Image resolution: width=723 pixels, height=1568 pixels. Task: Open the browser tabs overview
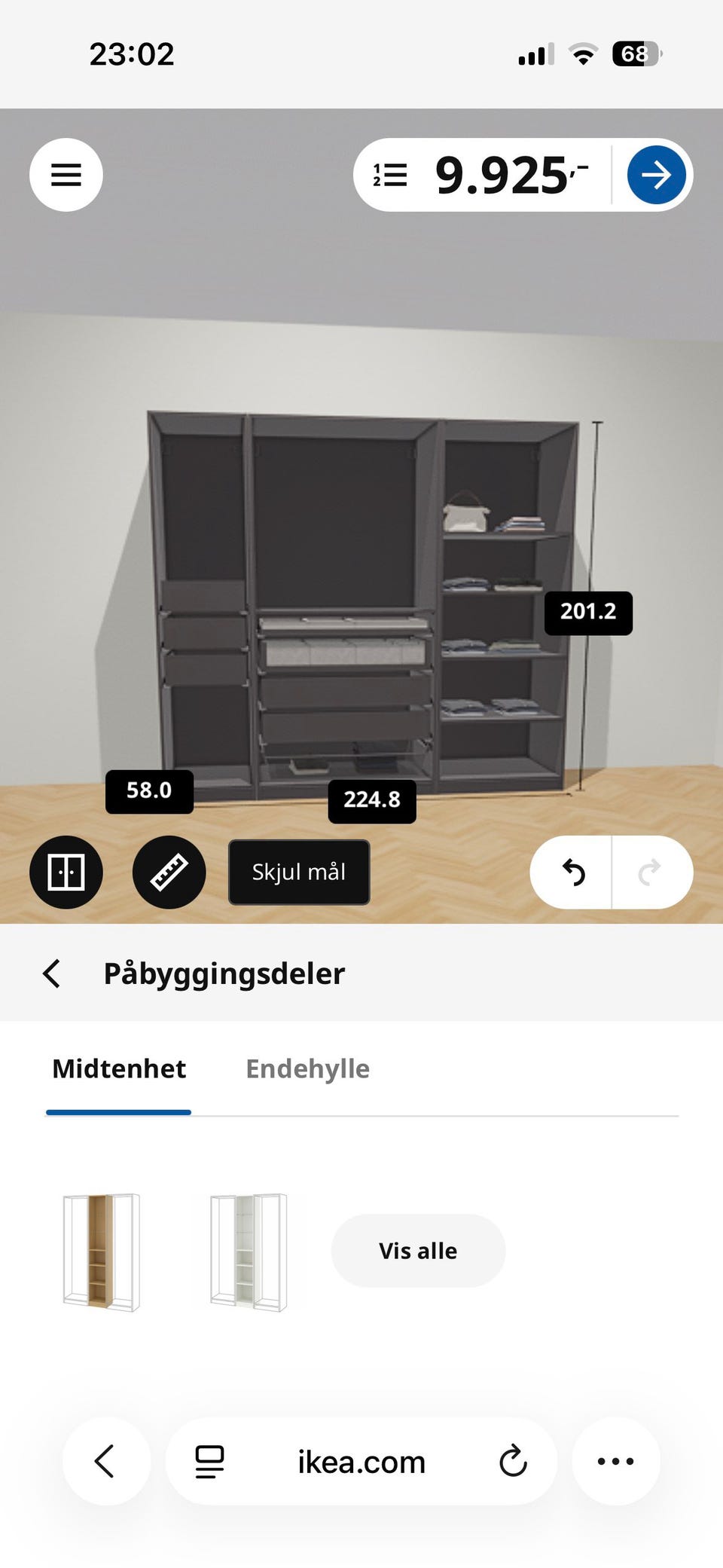click(x=209, y=1460)
